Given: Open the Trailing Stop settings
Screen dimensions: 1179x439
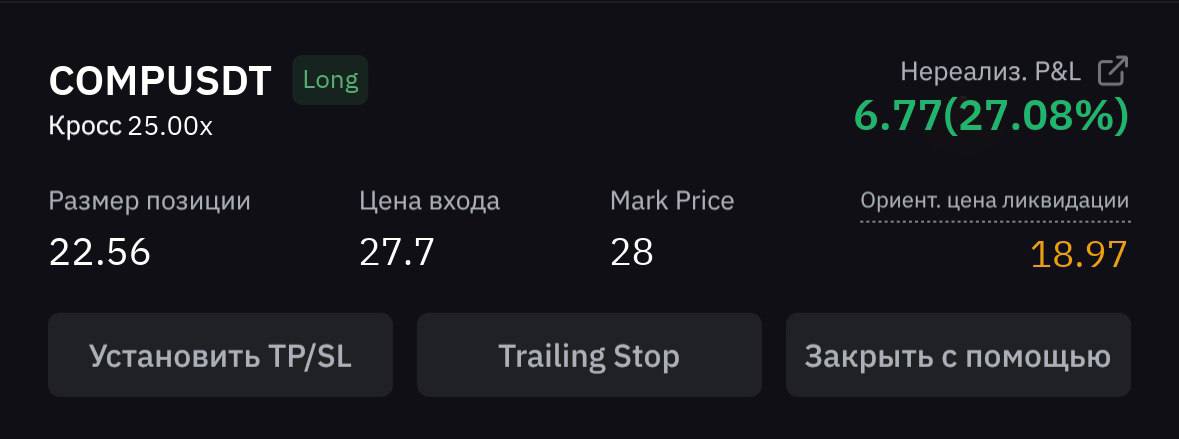Looking at the screenshot, I should tap(589, 356).
